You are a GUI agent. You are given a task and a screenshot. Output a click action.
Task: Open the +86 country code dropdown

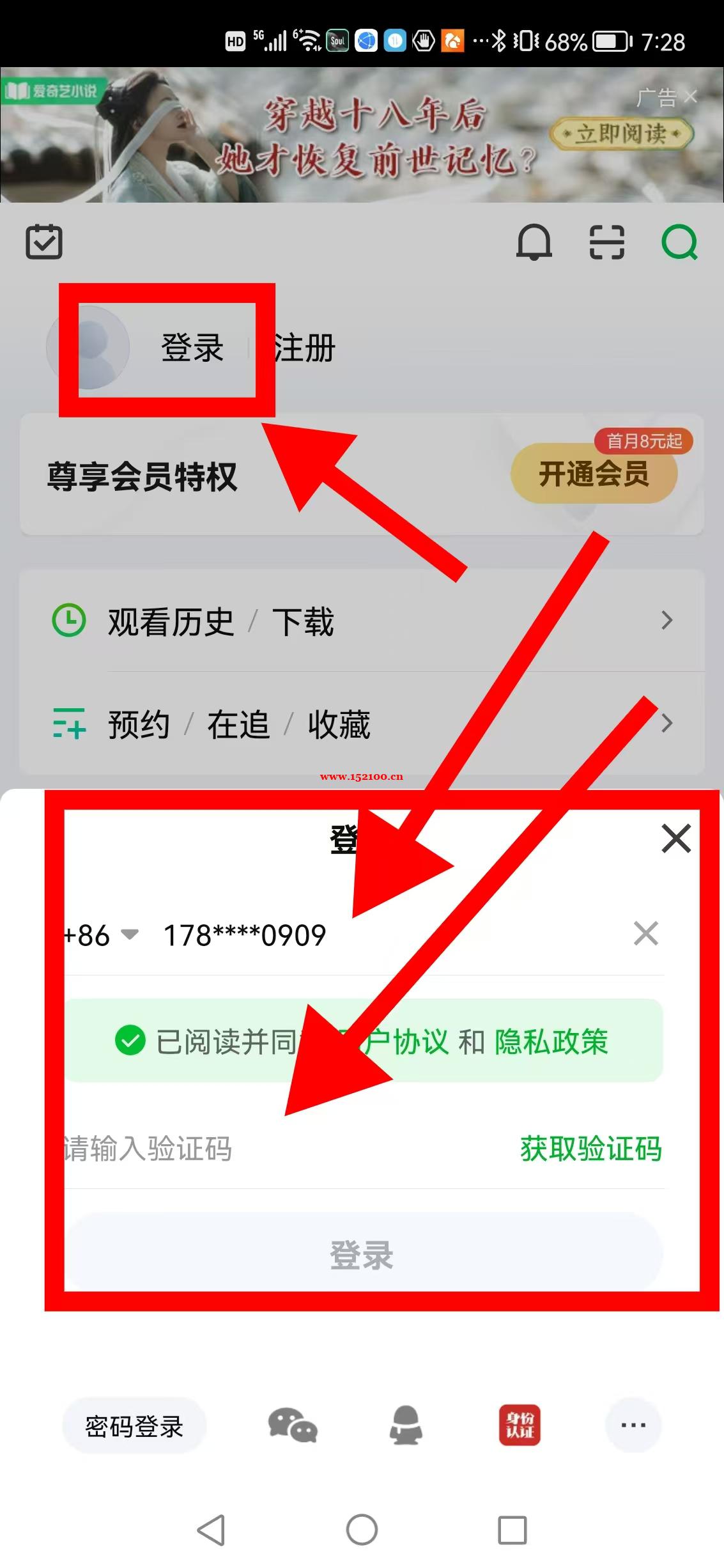102,935
